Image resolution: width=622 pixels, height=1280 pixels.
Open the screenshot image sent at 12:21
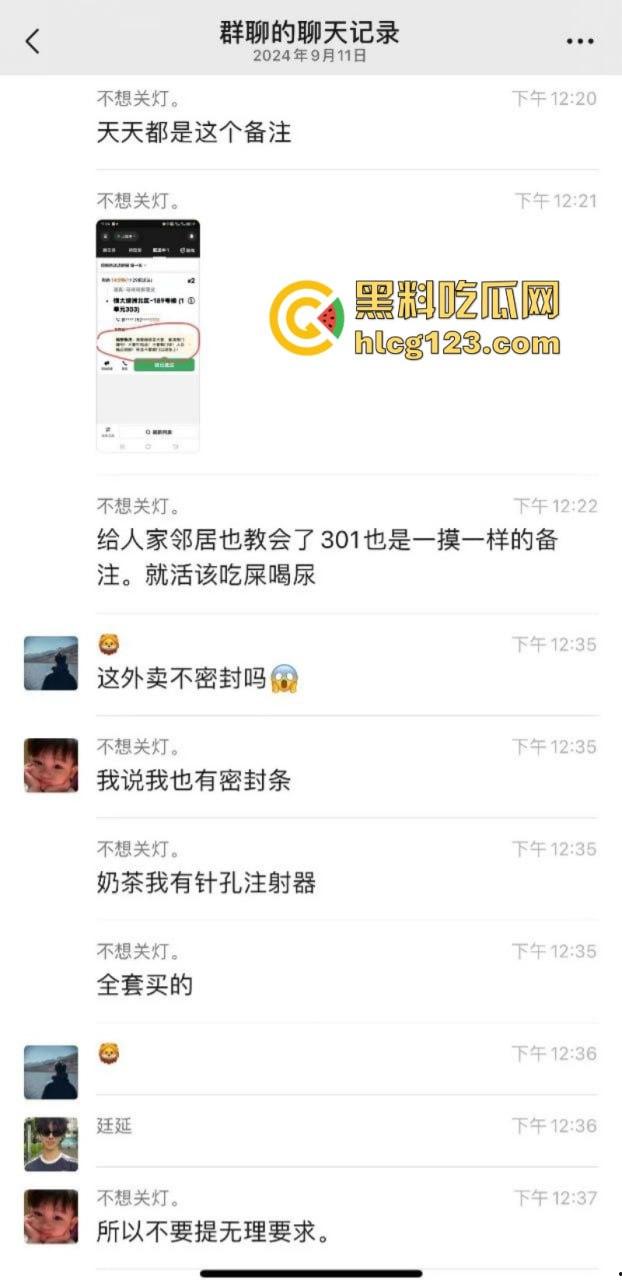[148, 336]
